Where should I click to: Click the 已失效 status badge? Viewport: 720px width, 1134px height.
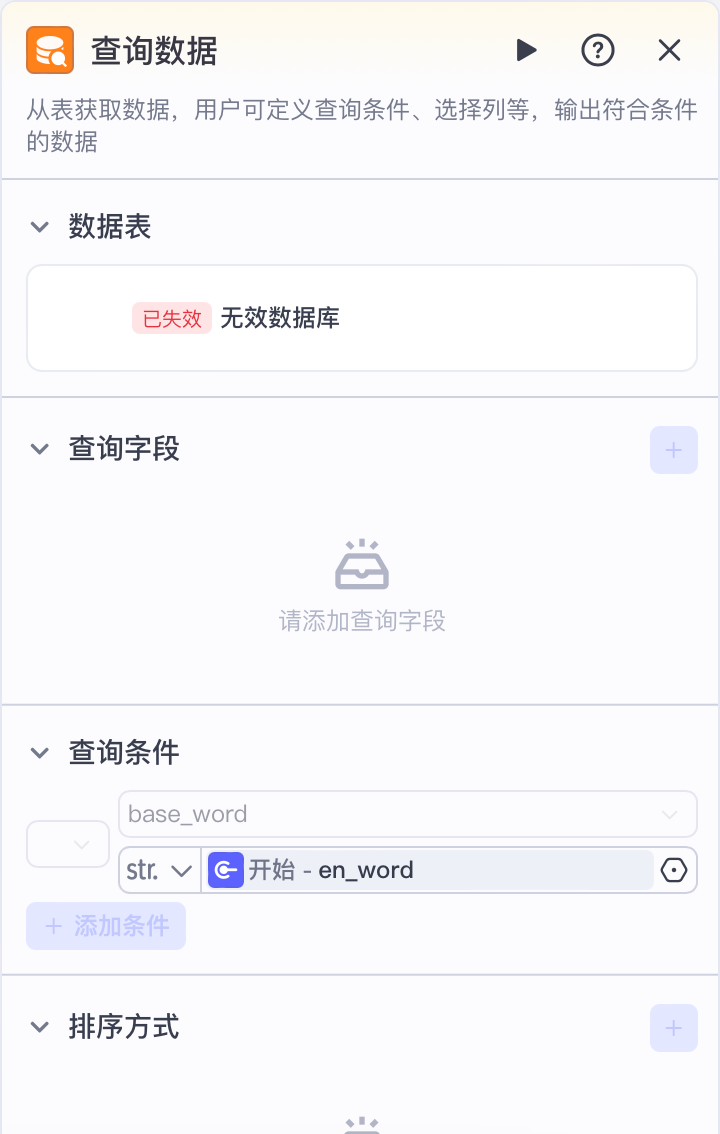[x=171, y=318]
